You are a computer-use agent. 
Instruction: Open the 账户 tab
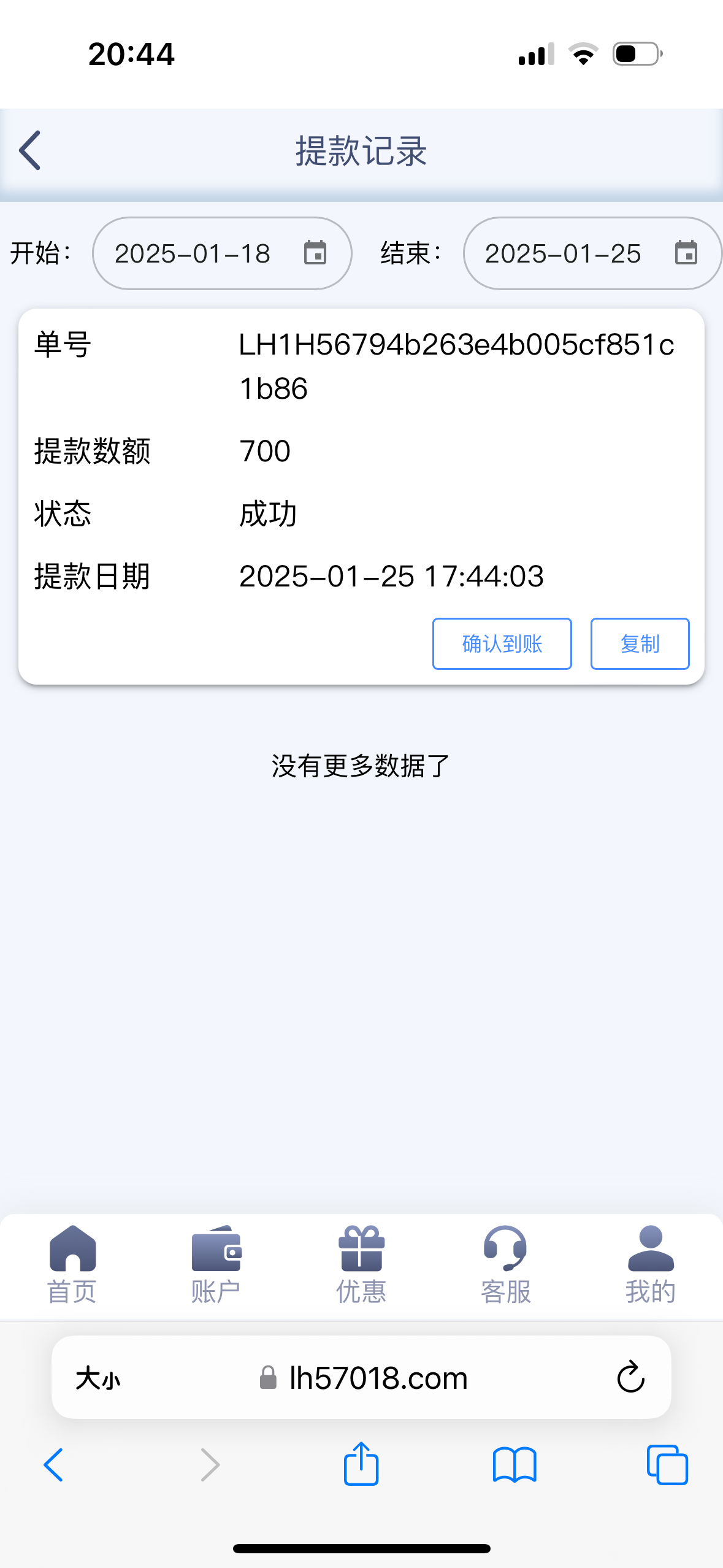216,1265
